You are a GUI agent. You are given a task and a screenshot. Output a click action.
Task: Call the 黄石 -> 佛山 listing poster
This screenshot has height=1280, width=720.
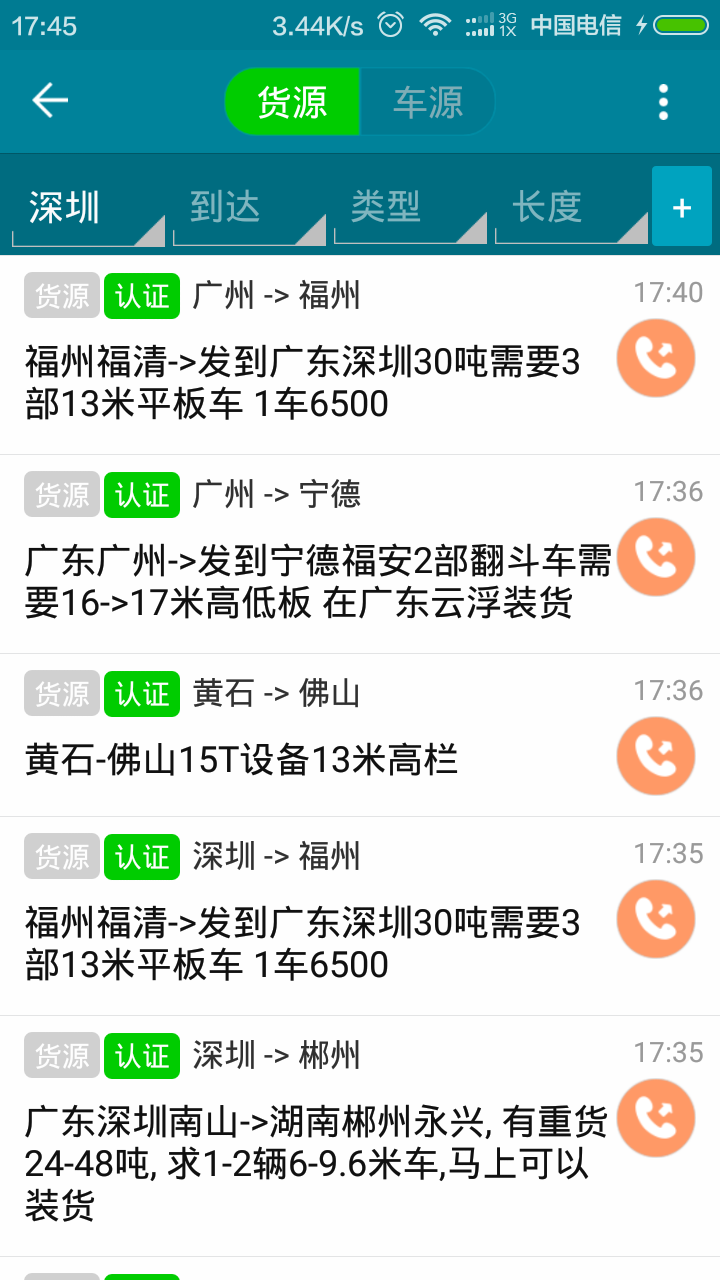pyautogui.click(x=656, y=756)
